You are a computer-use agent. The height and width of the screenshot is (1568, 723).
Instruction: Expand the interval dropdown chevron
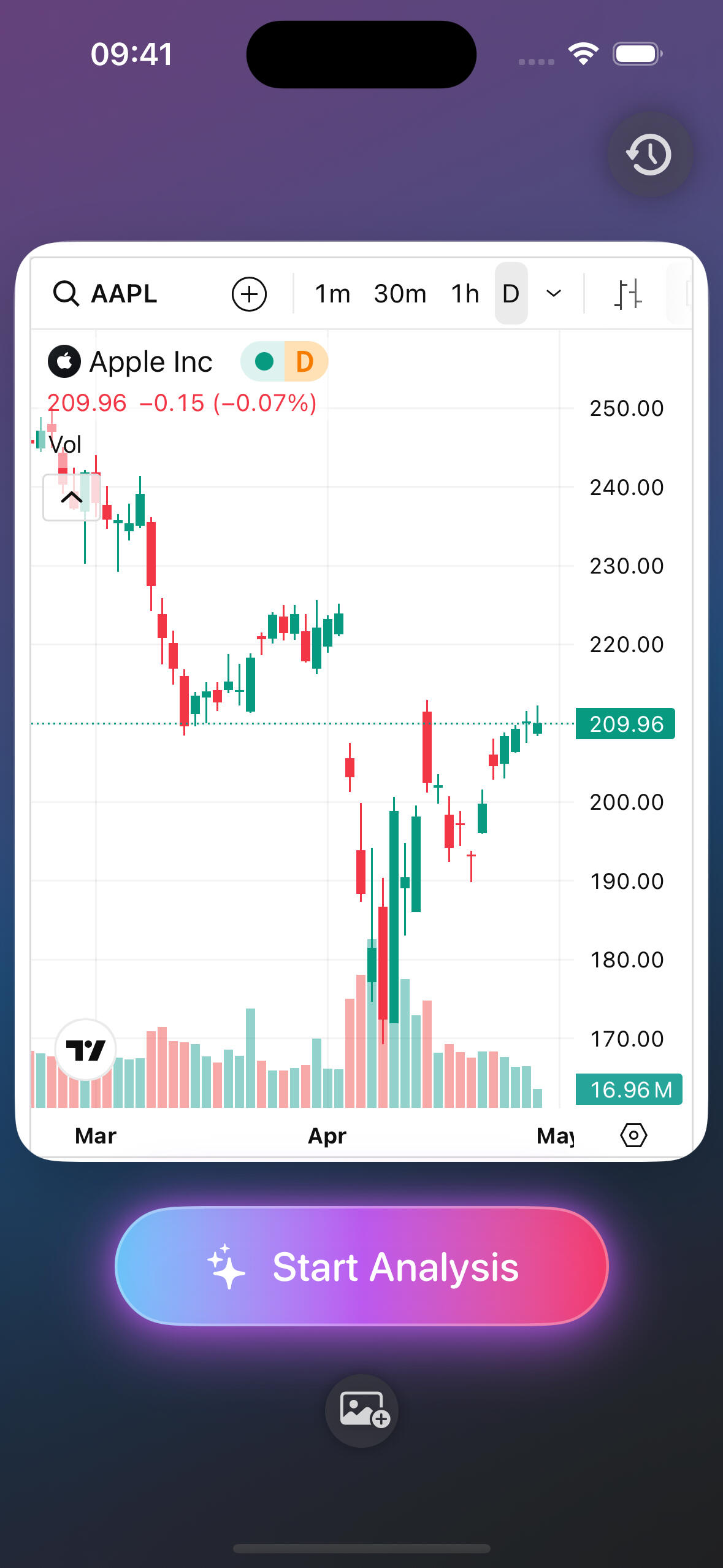coord(553,294)
